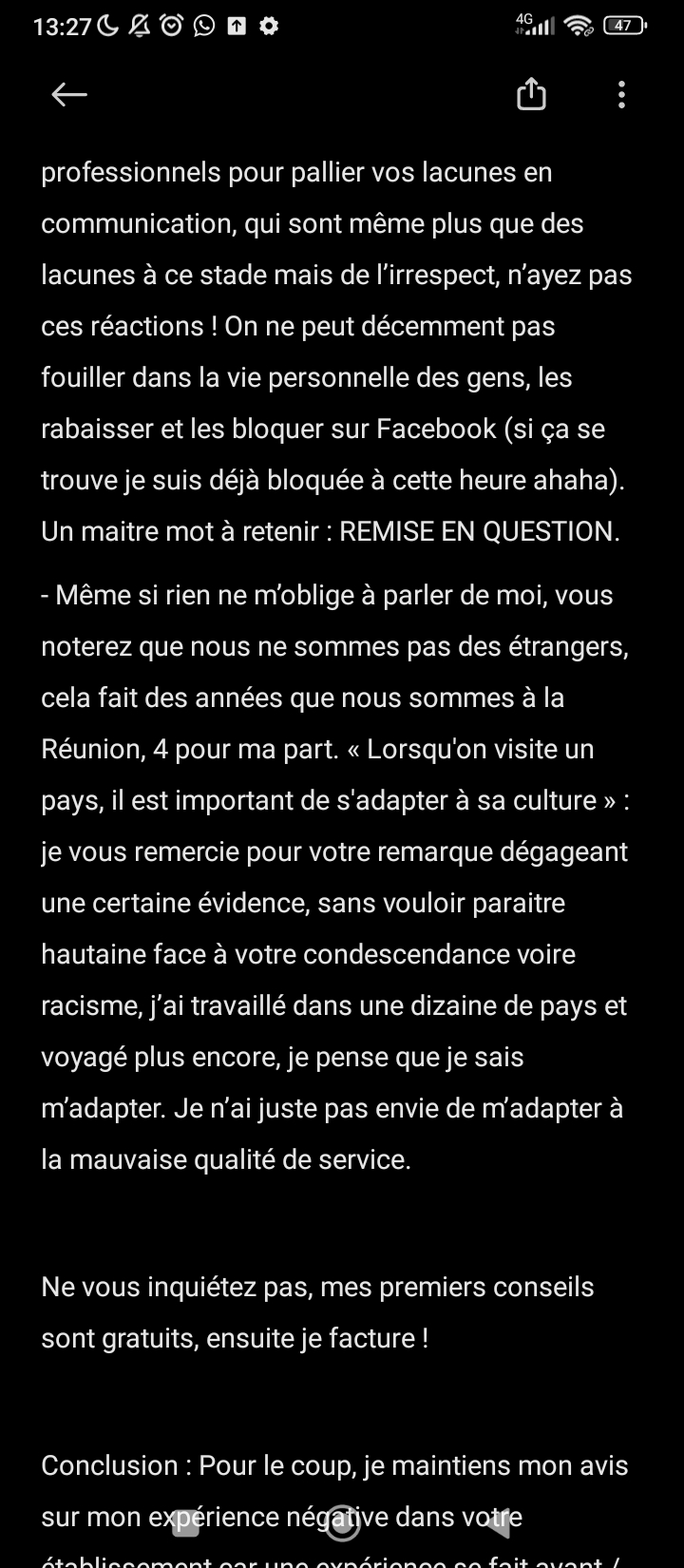684x1568 pixels.
Task: Open the three-dot overflow menu
Action: point(621,94)
